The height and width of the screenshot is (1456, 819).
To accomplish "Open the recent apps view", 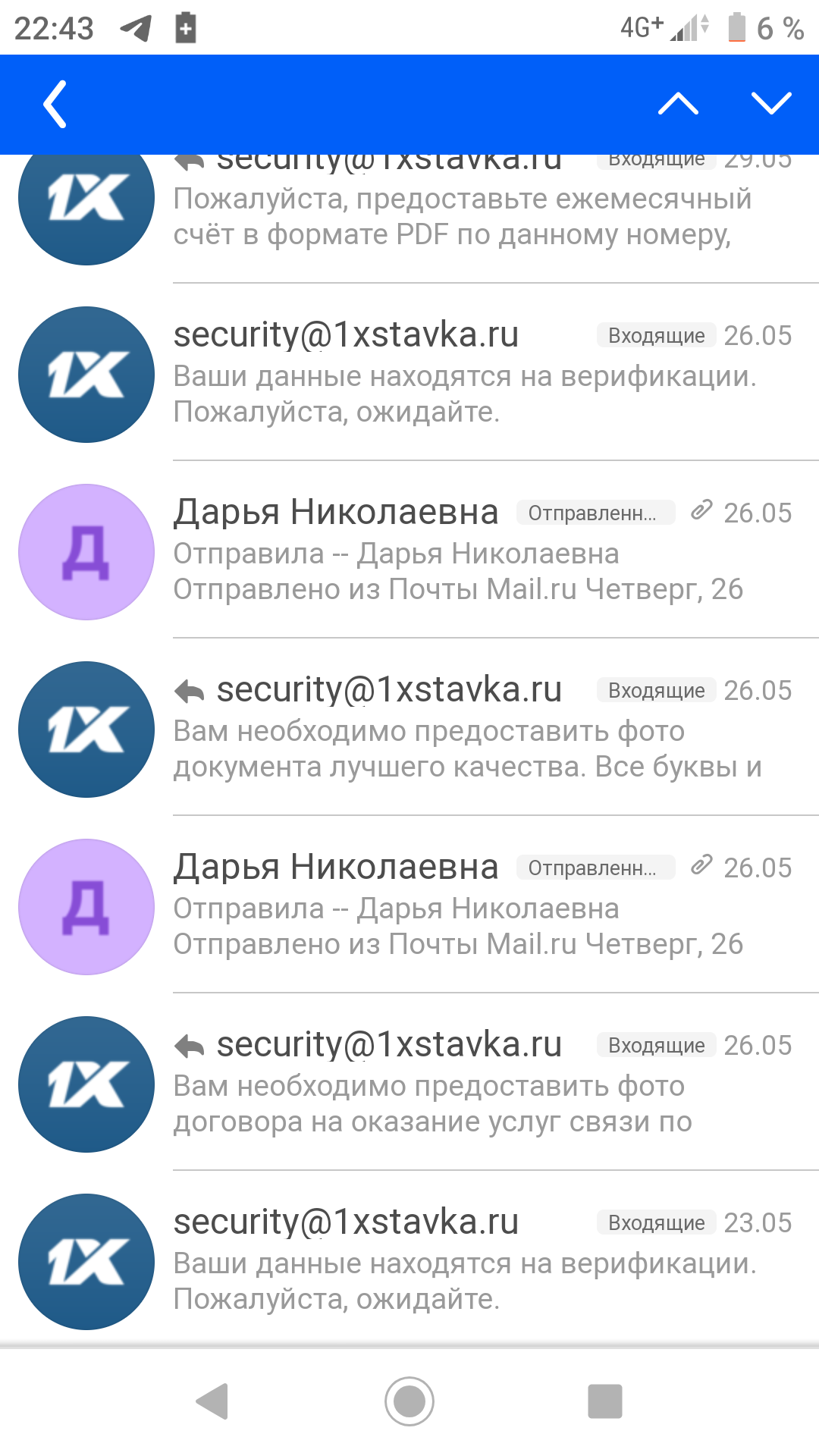I will click(x=604, y=1401).
